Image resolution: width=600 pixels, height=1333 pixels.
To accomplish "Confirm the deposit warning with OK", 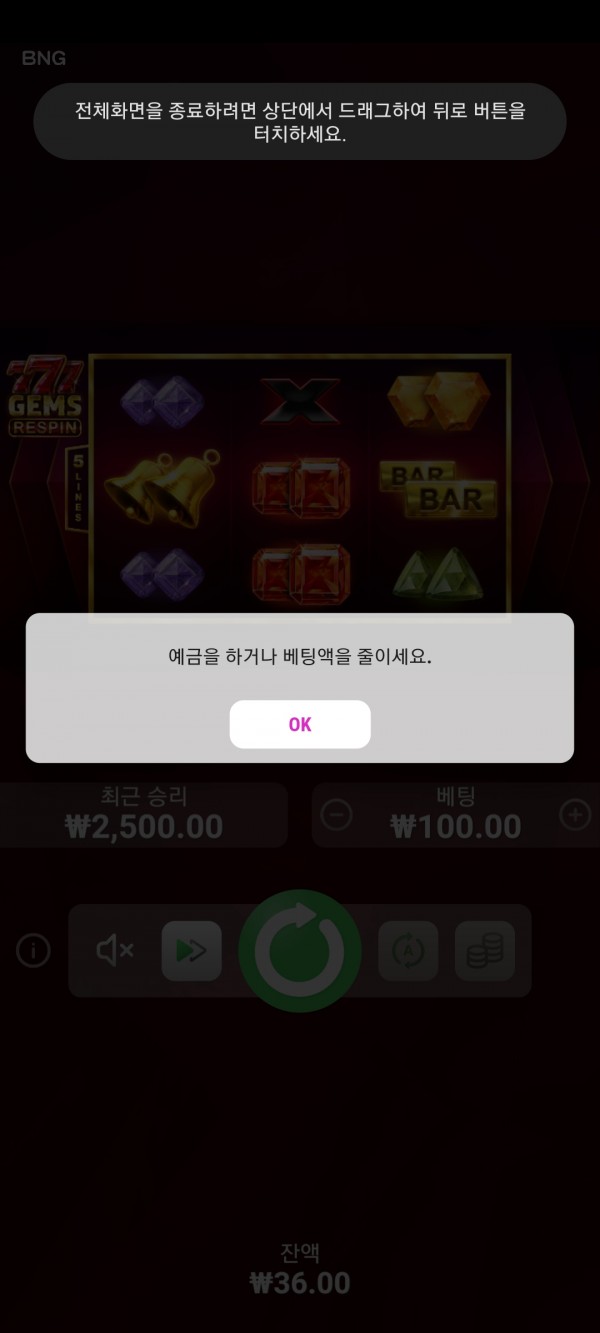I will point(300,724).
